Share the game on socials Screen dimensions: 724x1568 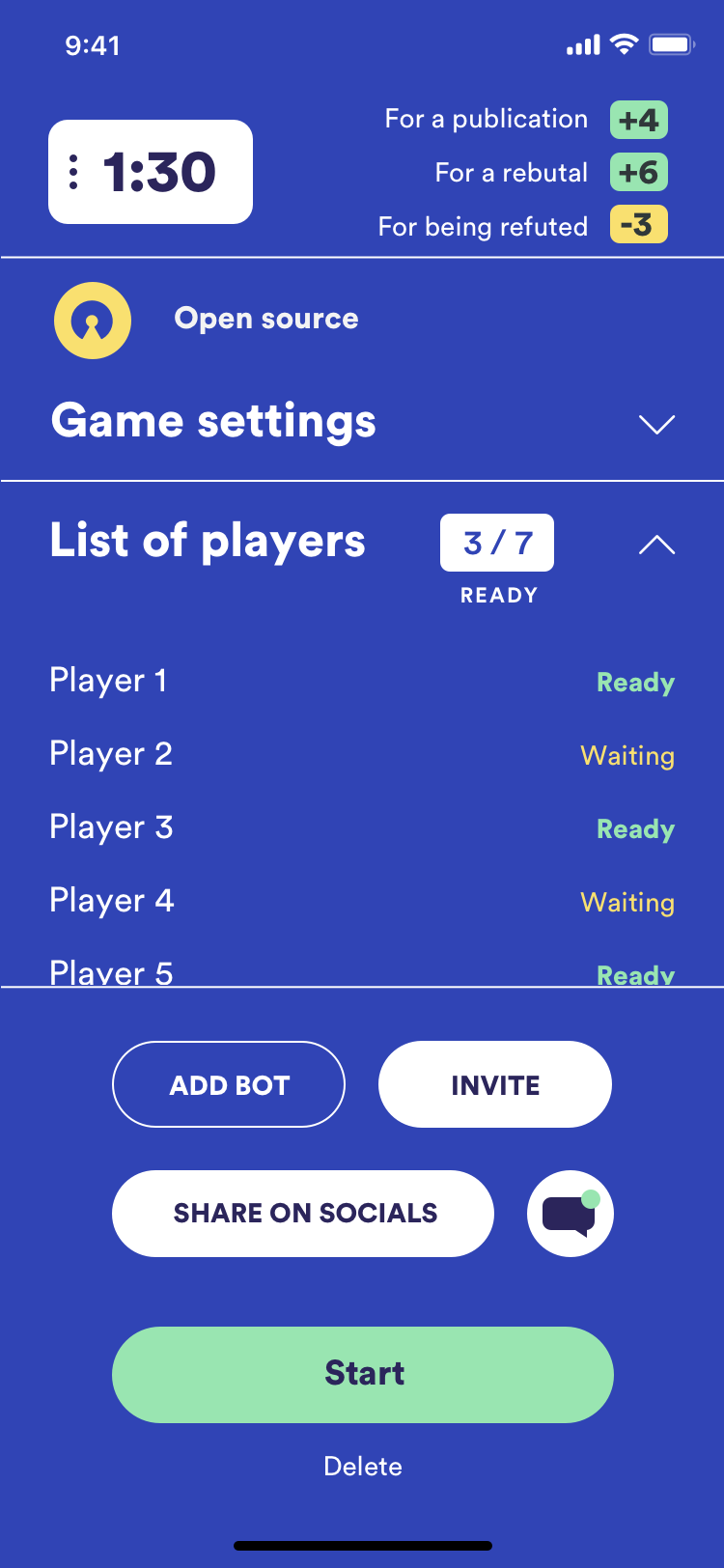[x=303, y=1214]
